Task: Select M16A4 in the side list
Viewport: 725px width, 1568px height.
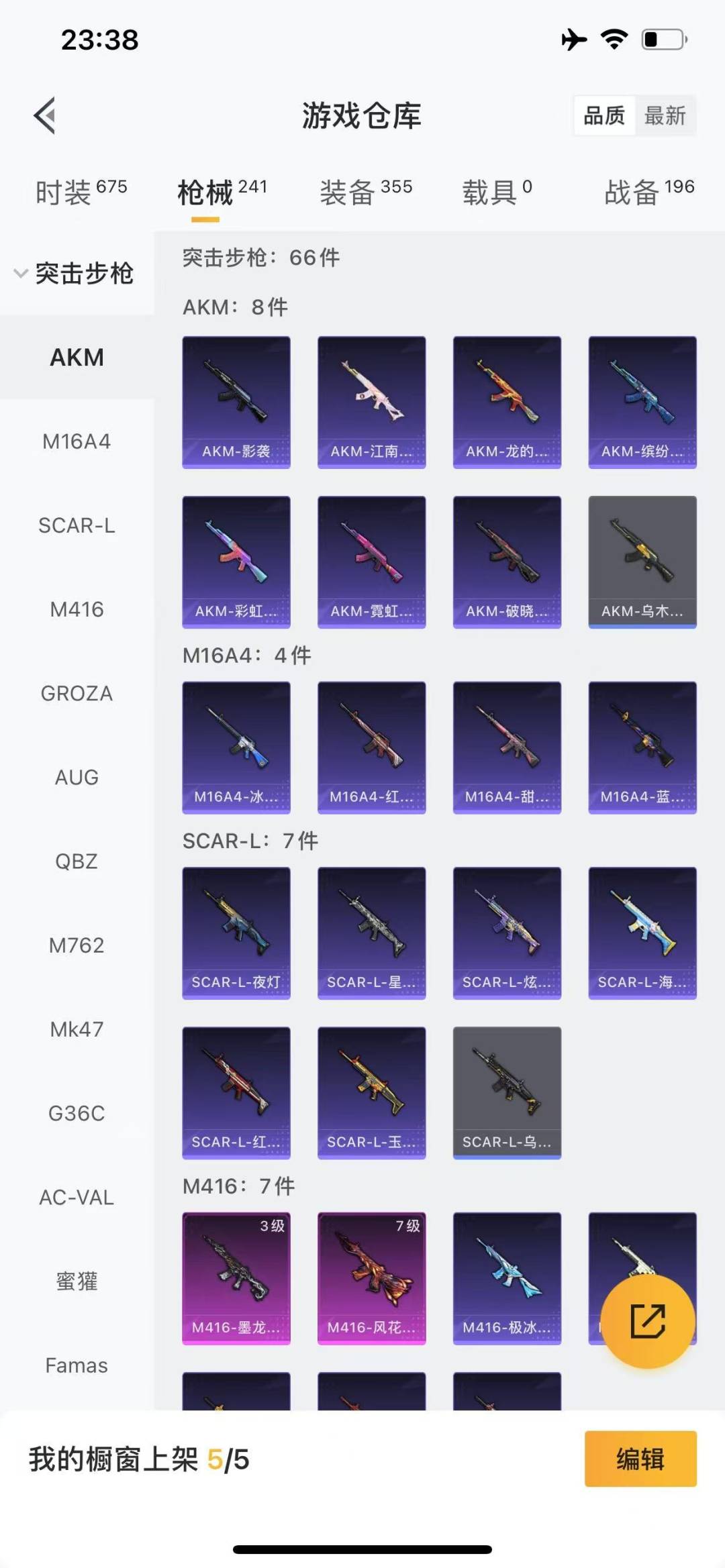Action: click(x=77, y=441)
